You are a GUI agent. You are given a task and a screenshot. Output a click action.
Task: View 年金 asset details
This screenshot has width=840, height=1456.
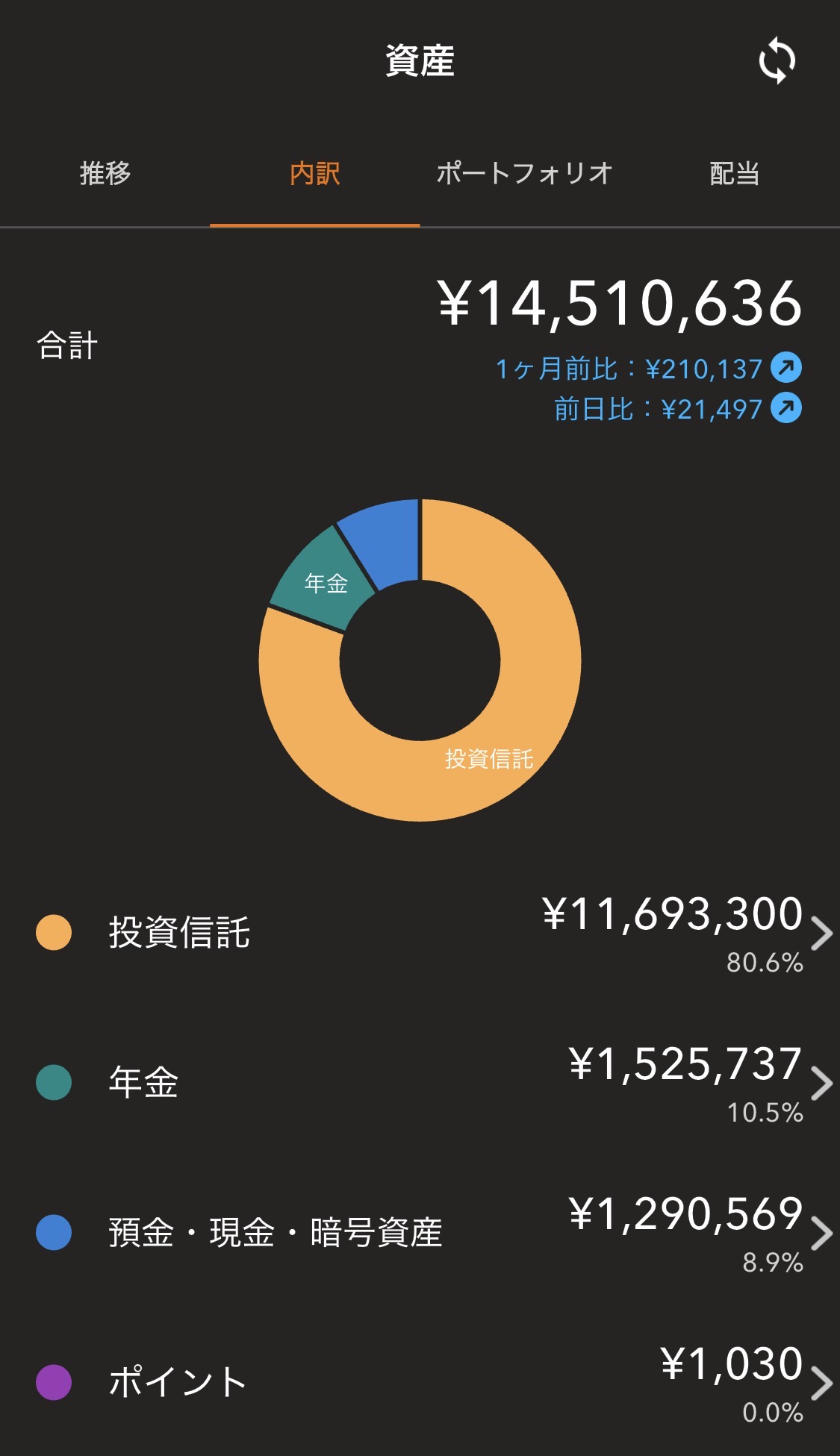point(420,1084)
